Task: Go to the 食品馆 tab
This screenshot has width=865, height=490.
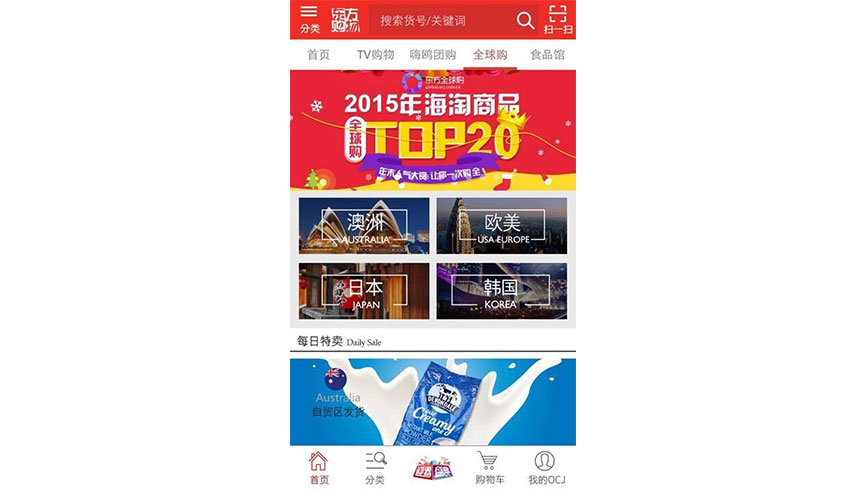Action: coord(546,55)
